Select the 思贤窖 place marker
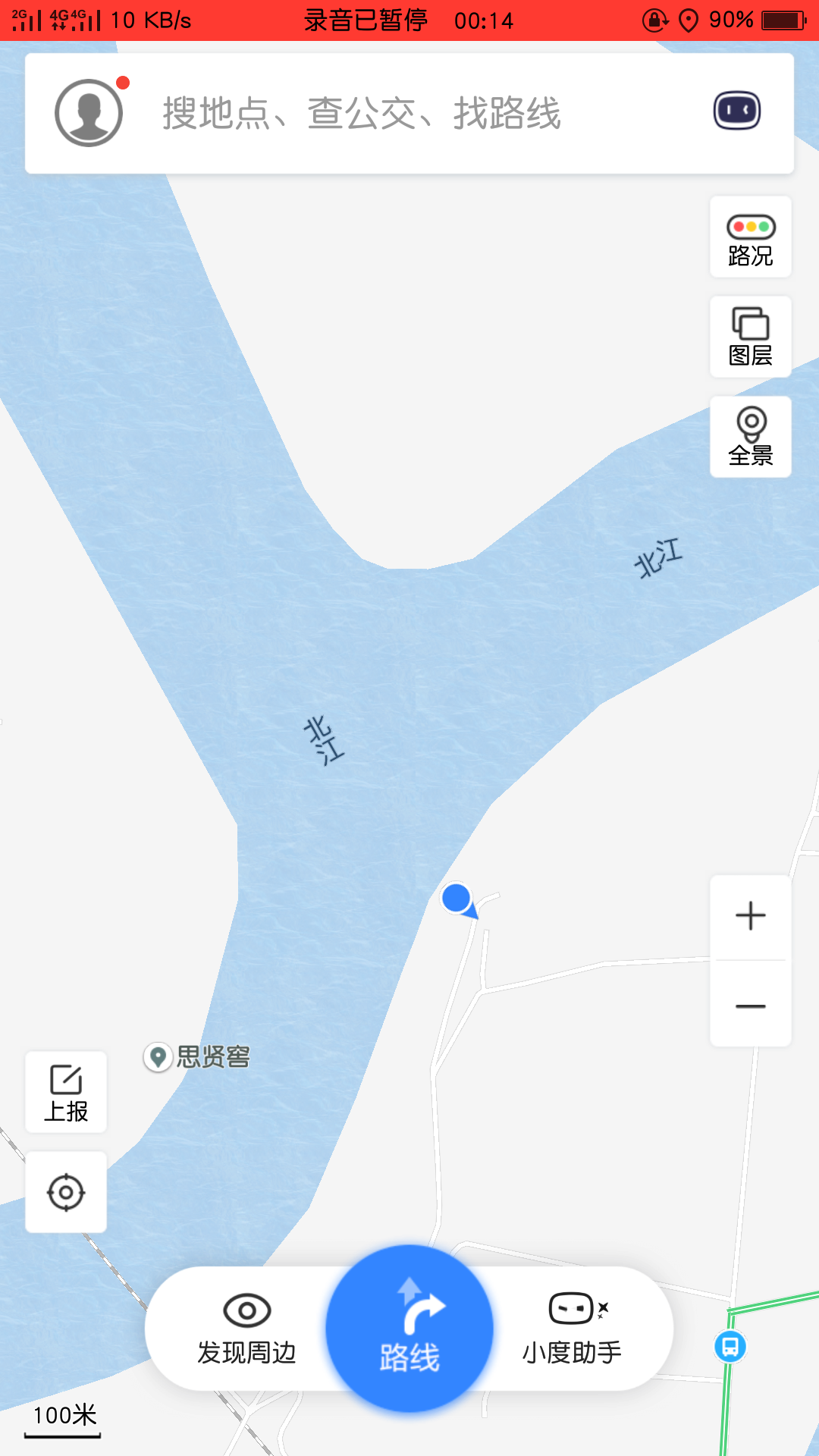The image size is (819, 1456). point(197,1056)
